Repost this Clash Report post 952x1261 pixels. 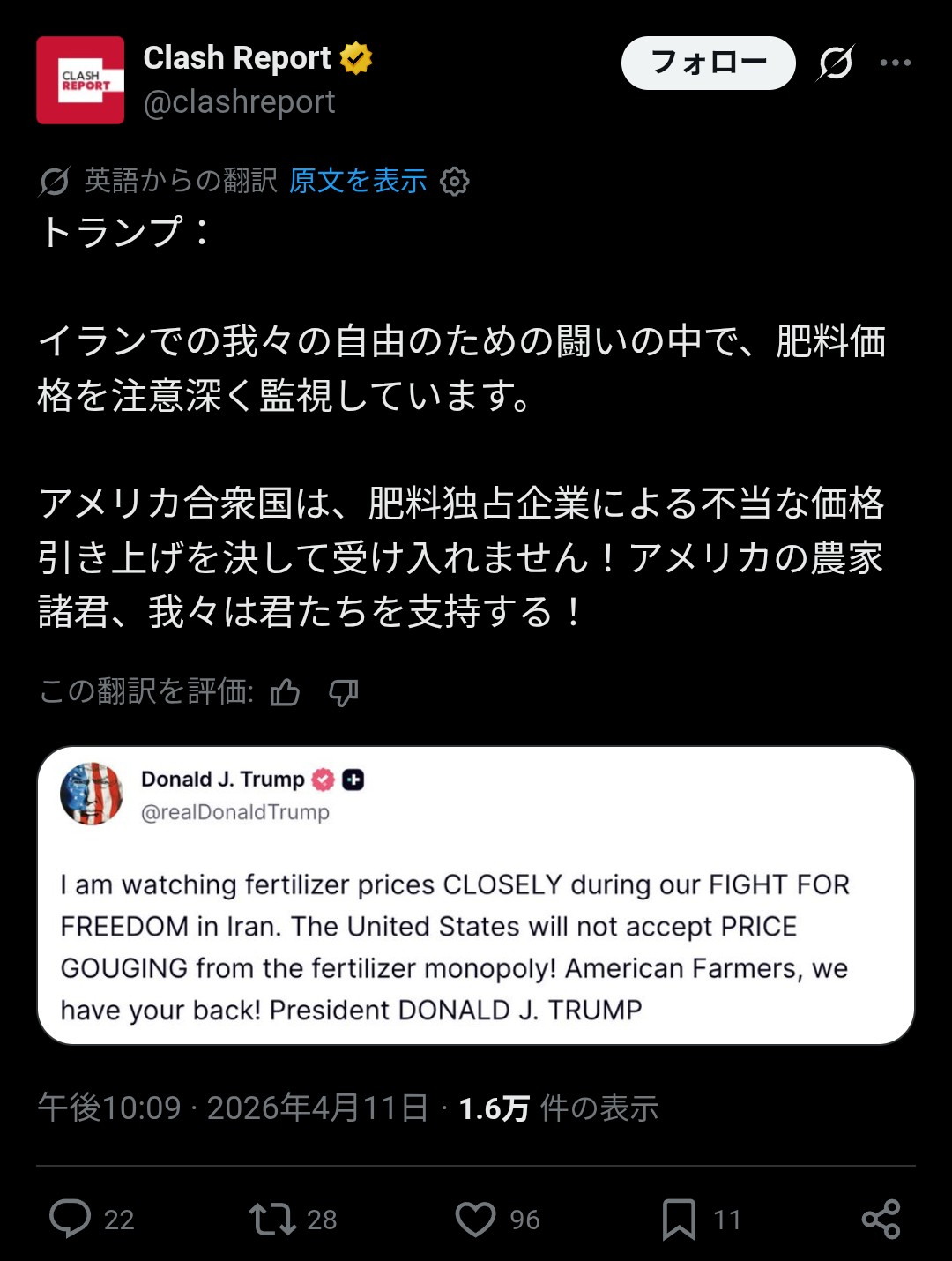tap(272, 1219)
